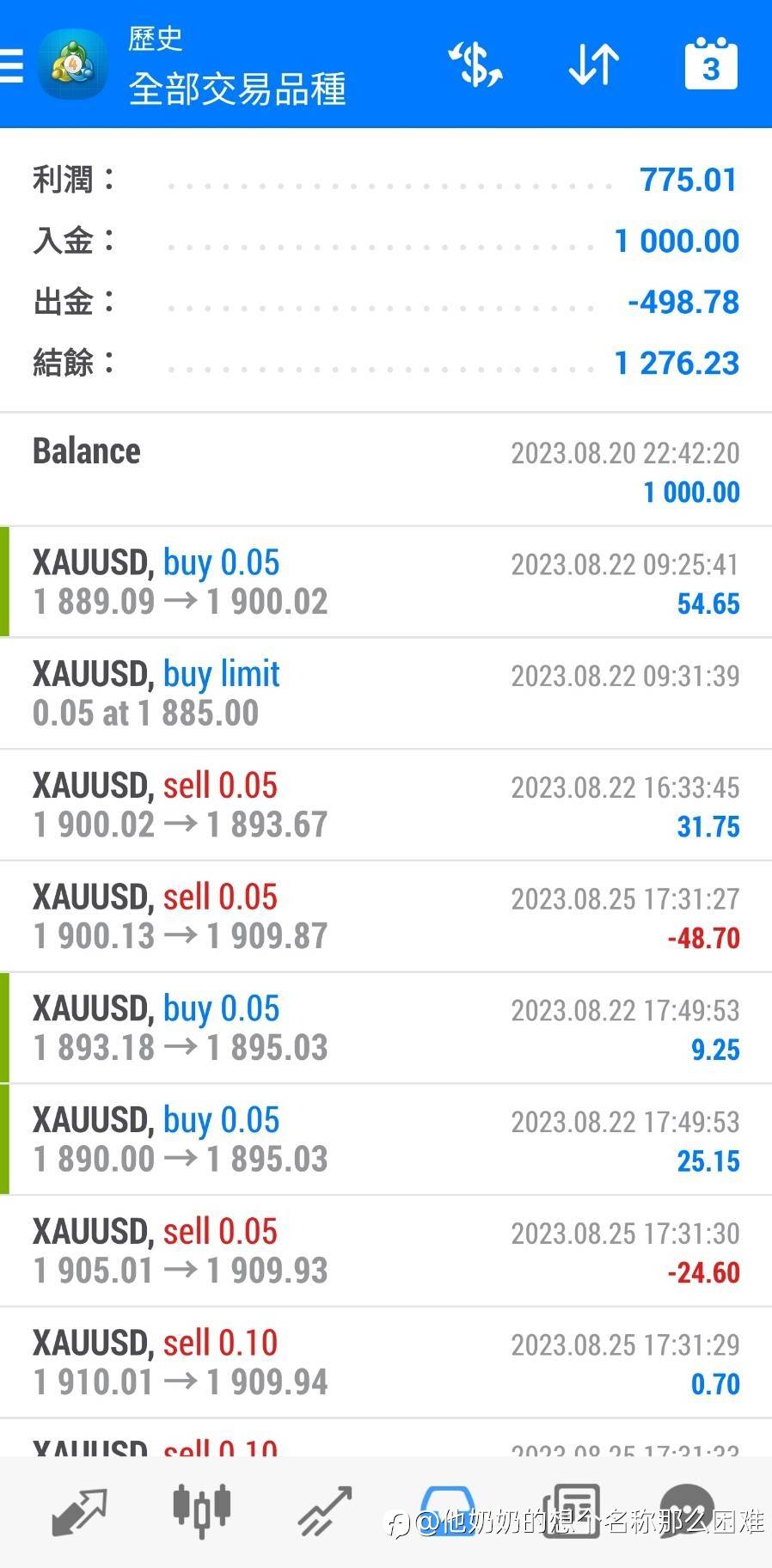Viewport: 772px width, 1568px height.
Task: Open the hamburger side menu
Action: tap(12, 64)
